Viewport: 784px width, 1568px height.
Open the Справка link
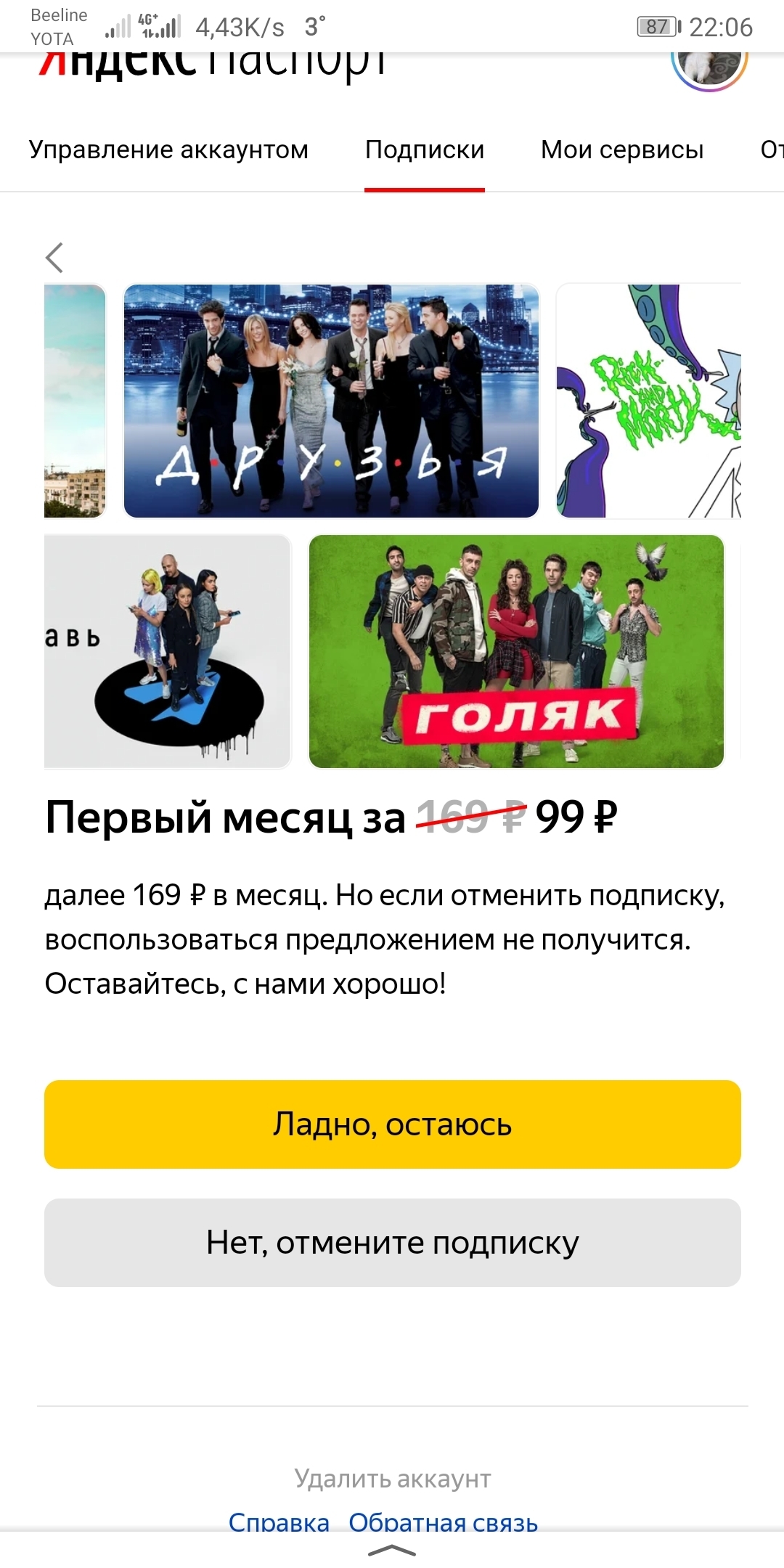279,1521
